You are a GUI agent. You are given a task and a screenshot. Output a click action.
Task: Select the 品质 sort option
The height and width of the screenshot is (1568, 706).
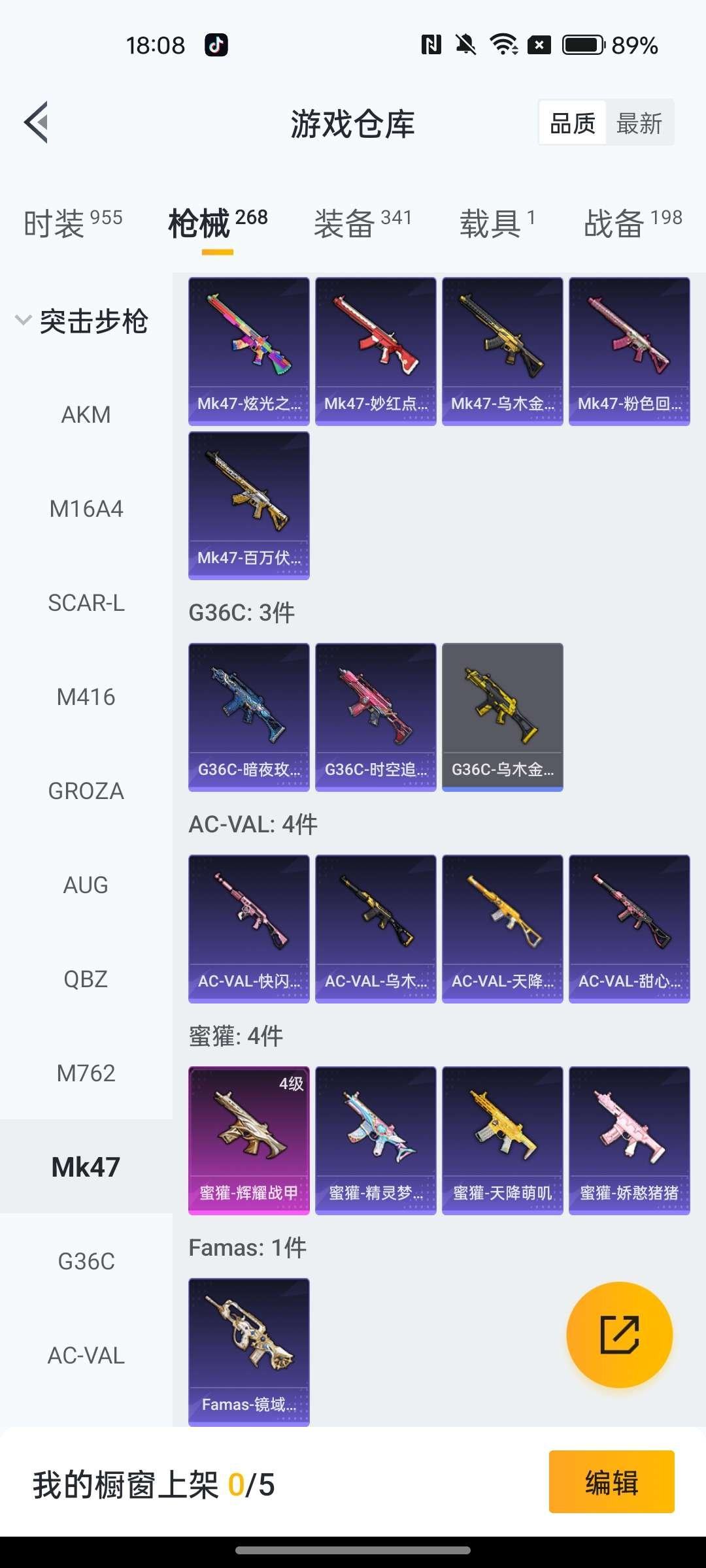pos(573,123)
